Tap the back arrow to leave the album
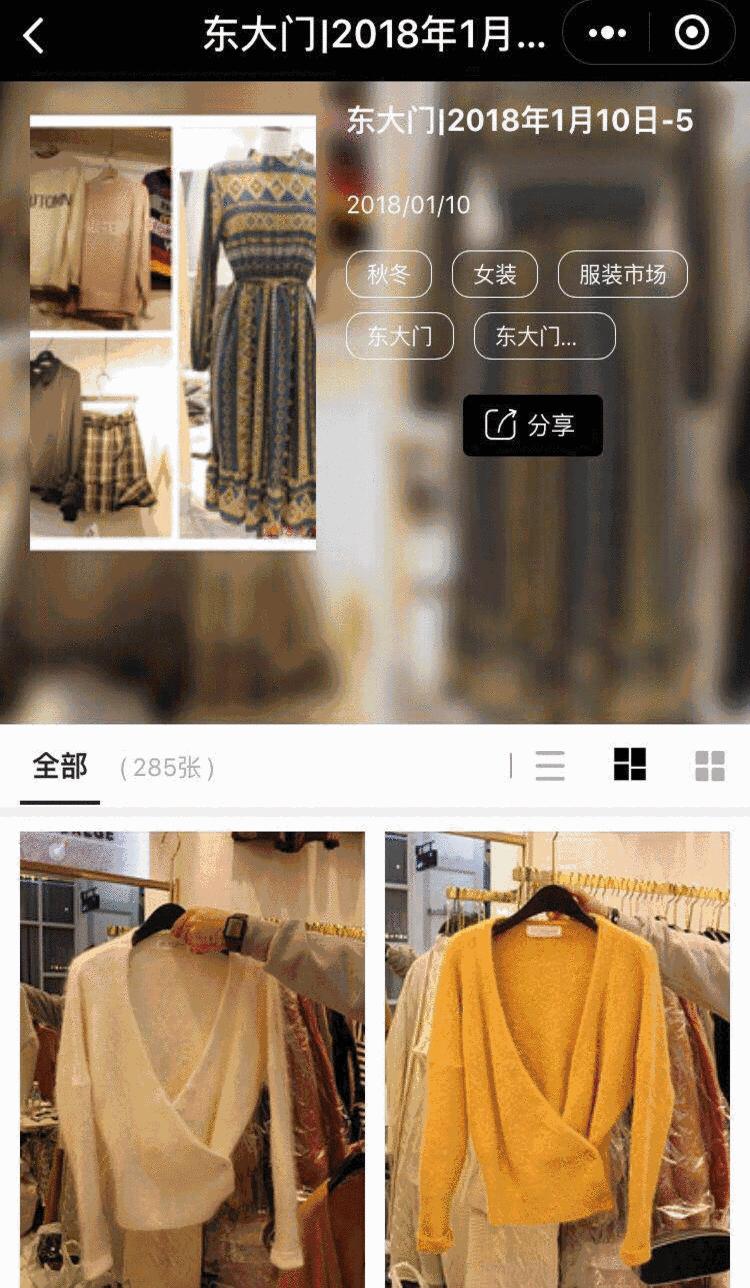 [30, 33]
